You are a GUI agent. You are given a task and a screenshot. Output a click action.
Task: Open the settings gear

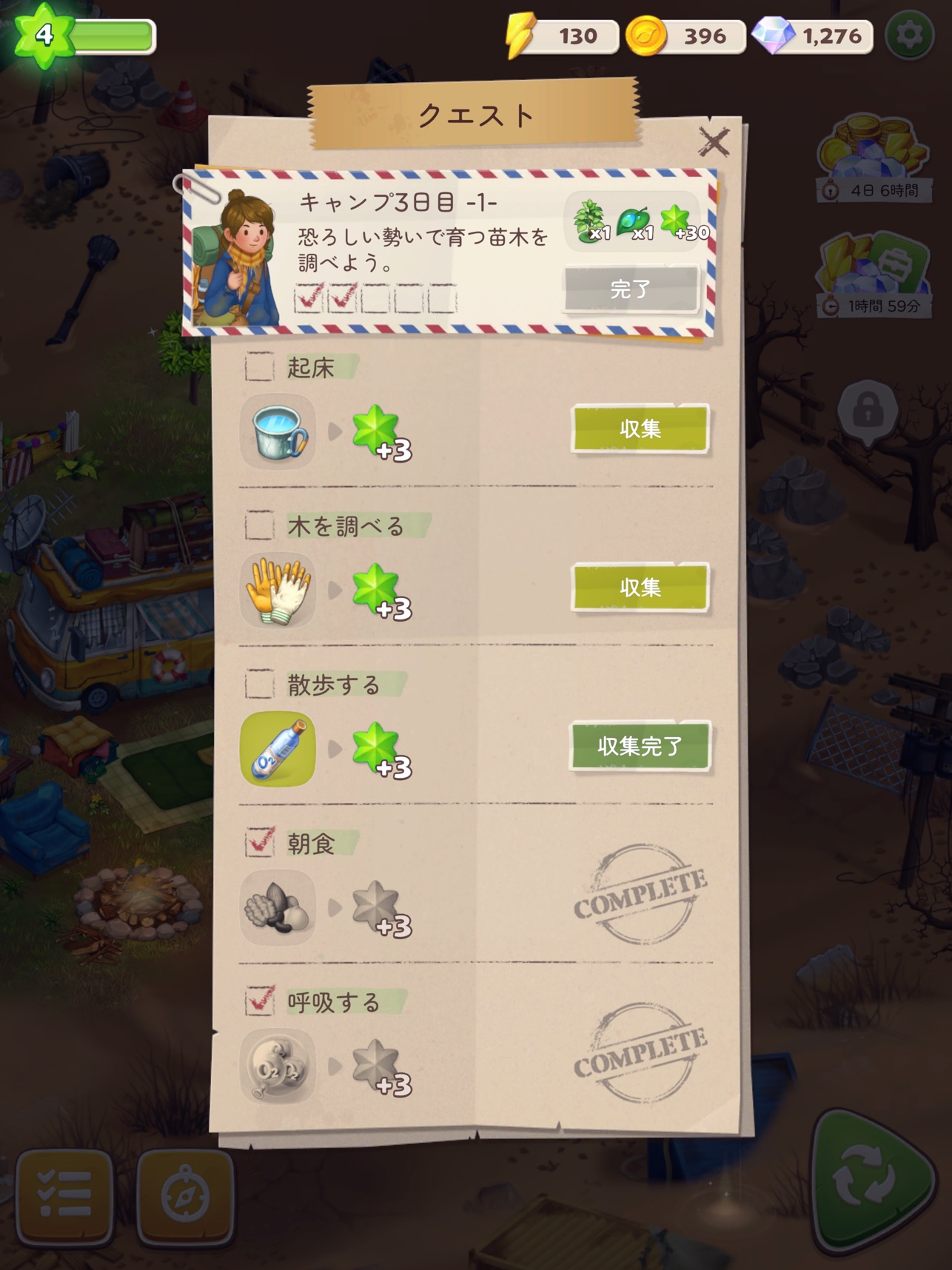(x=909, y=35)
